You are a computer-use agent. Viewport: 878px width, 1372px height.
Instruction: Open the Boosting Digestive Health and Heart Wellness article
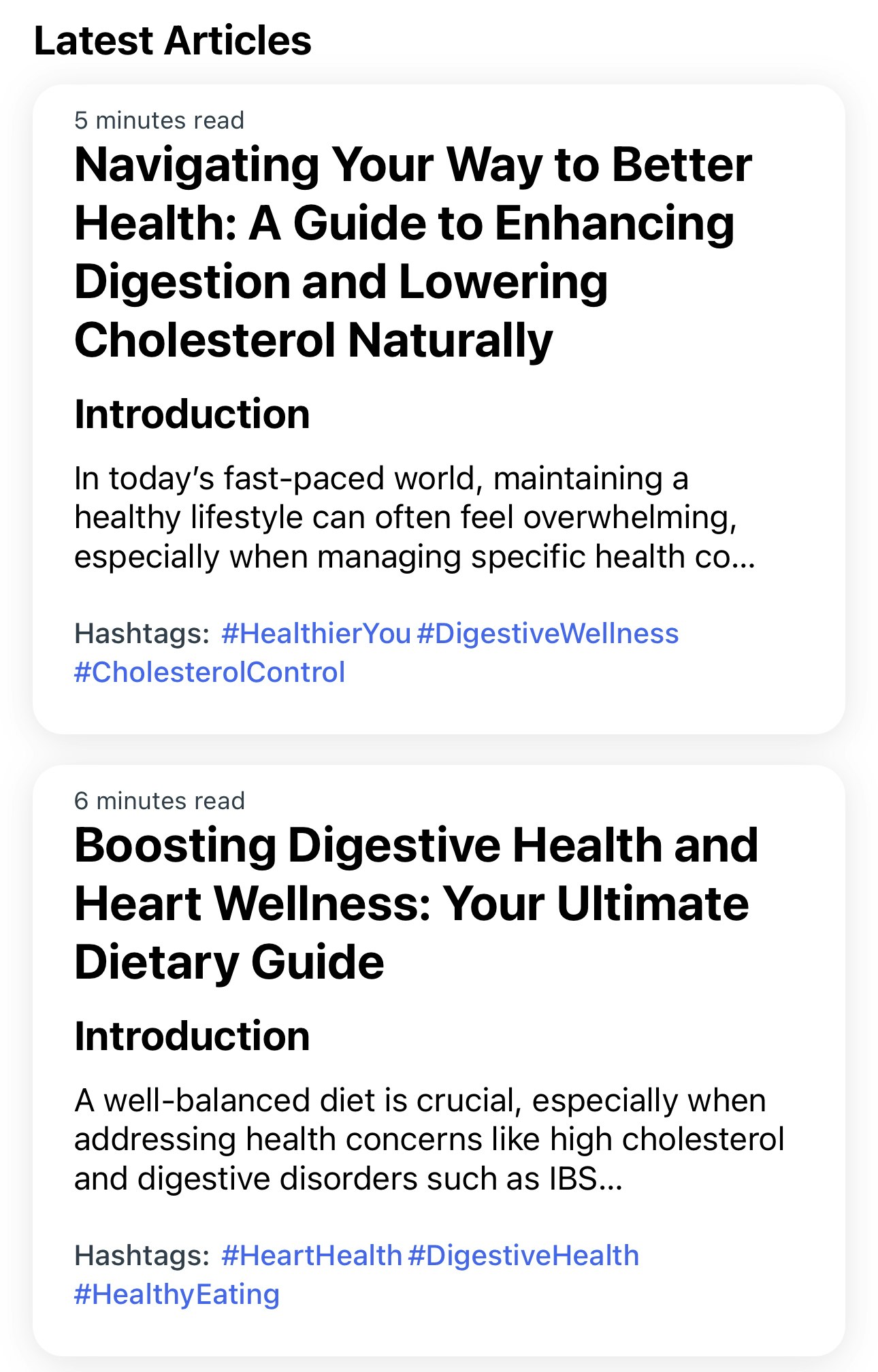tap(415, 903)
